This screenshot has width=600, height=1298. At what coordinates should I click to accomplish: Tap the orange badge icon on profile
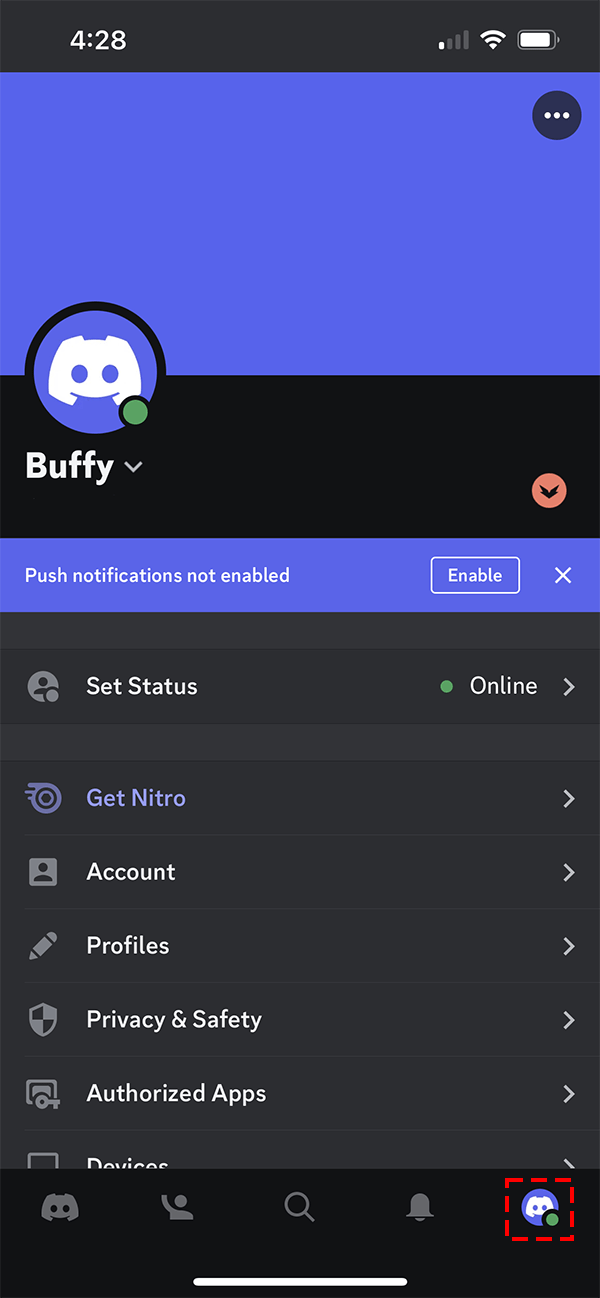pyautogui.click(x=549, y=491)
